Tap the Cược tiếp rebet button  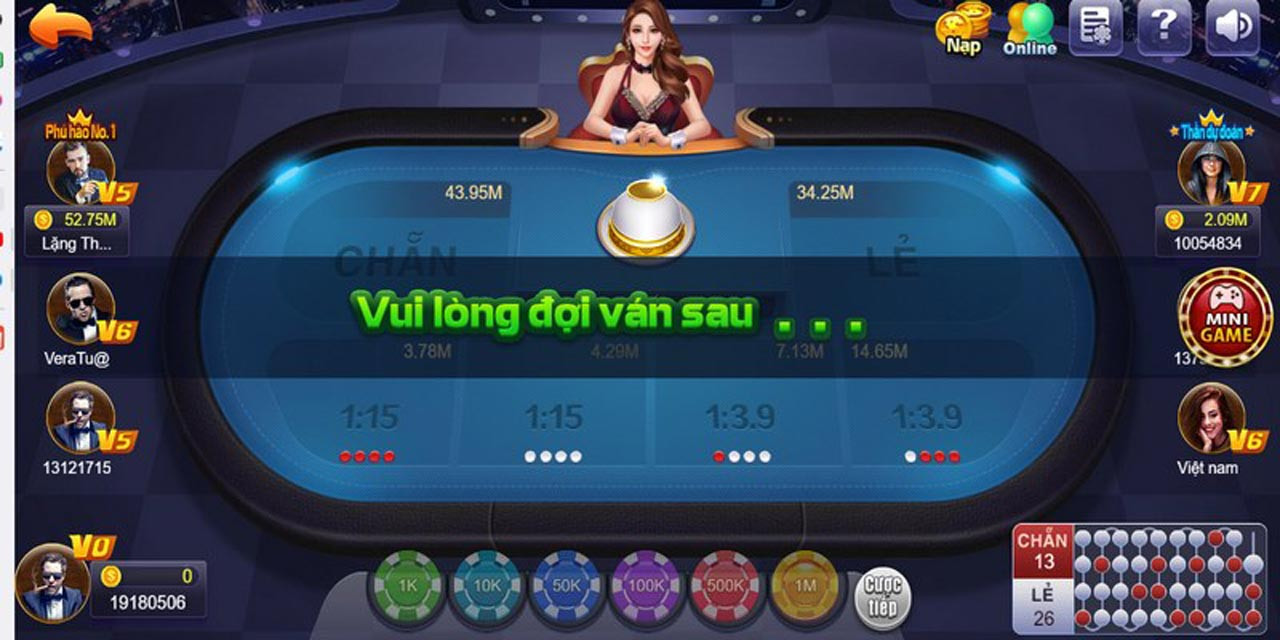pos(882,598)
